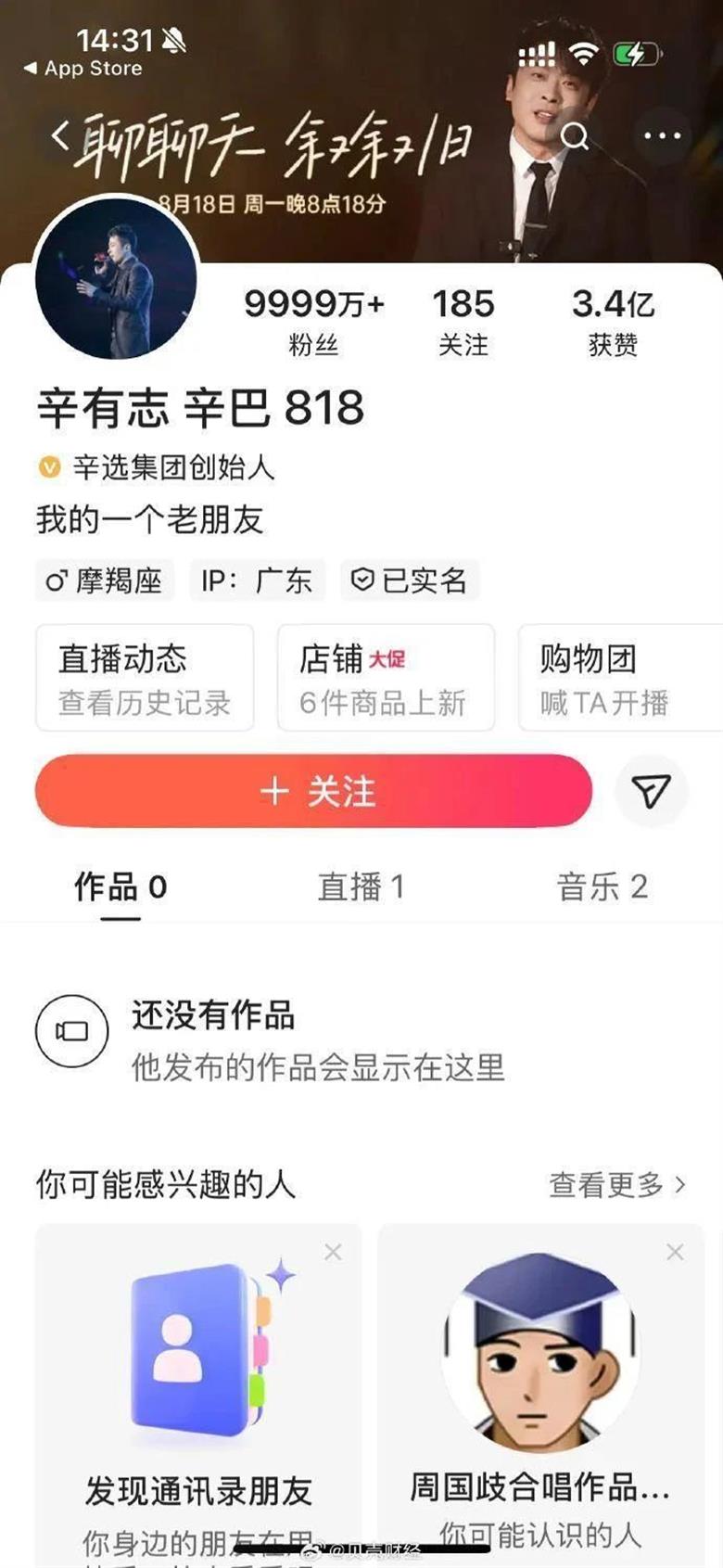Switch to the 音乐 tab
The height and width of the screenshot is (1568, 723).
coord(602,887)
